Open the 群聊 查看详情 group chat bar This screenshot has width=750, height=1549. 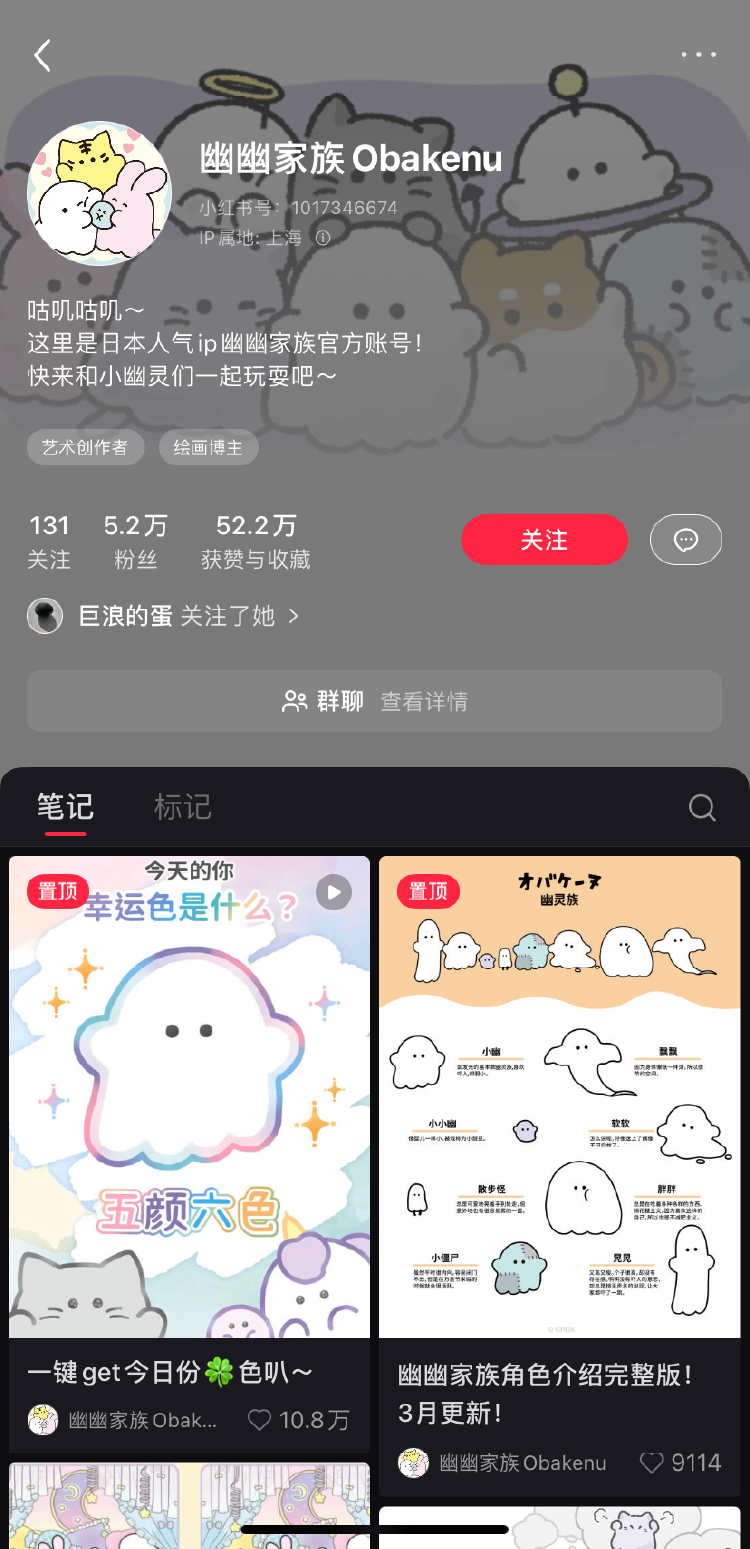pyautogui.click(x=375, y=701)
